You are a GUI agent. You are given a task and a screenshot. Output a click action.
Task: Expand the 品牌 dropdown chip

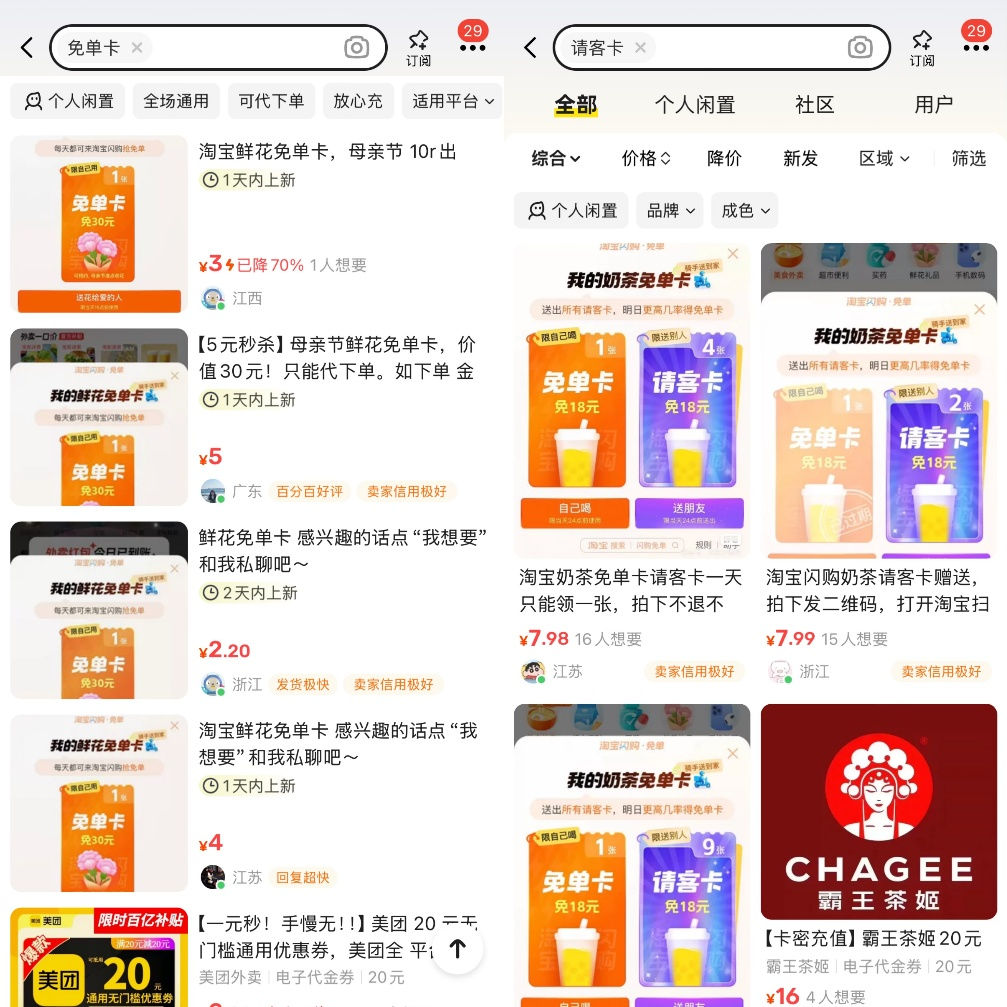tap(669, 210)
